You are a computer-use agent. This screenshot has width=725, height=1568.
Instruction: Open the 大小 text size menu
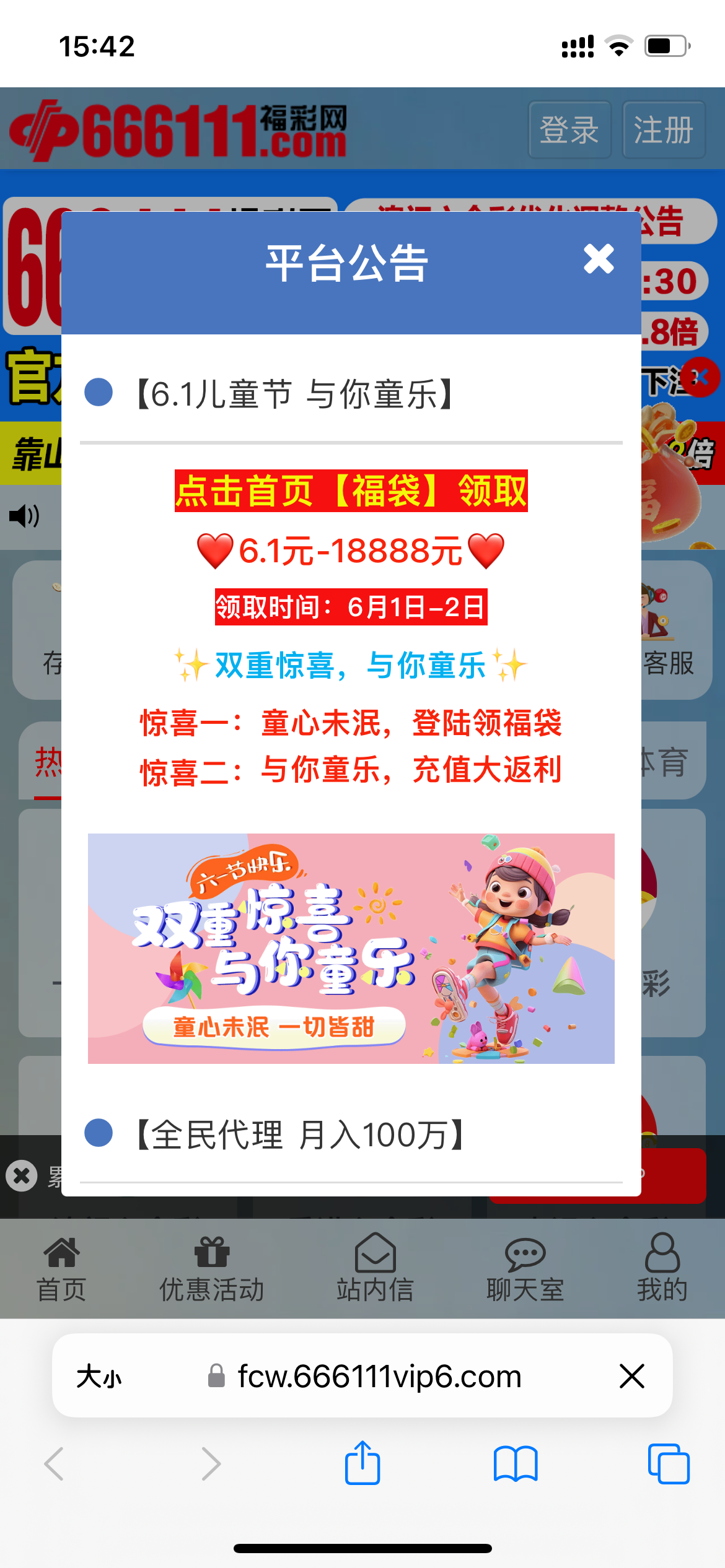(x=99, y=1377)
